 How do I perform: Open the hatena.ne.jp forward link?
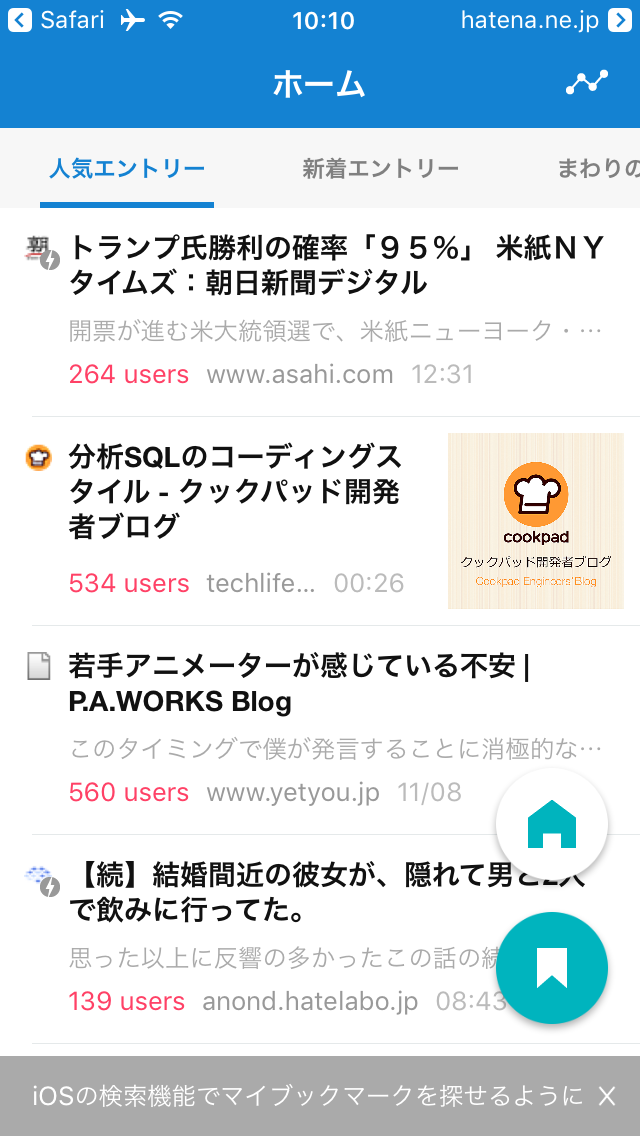click(x=545, y=20)
